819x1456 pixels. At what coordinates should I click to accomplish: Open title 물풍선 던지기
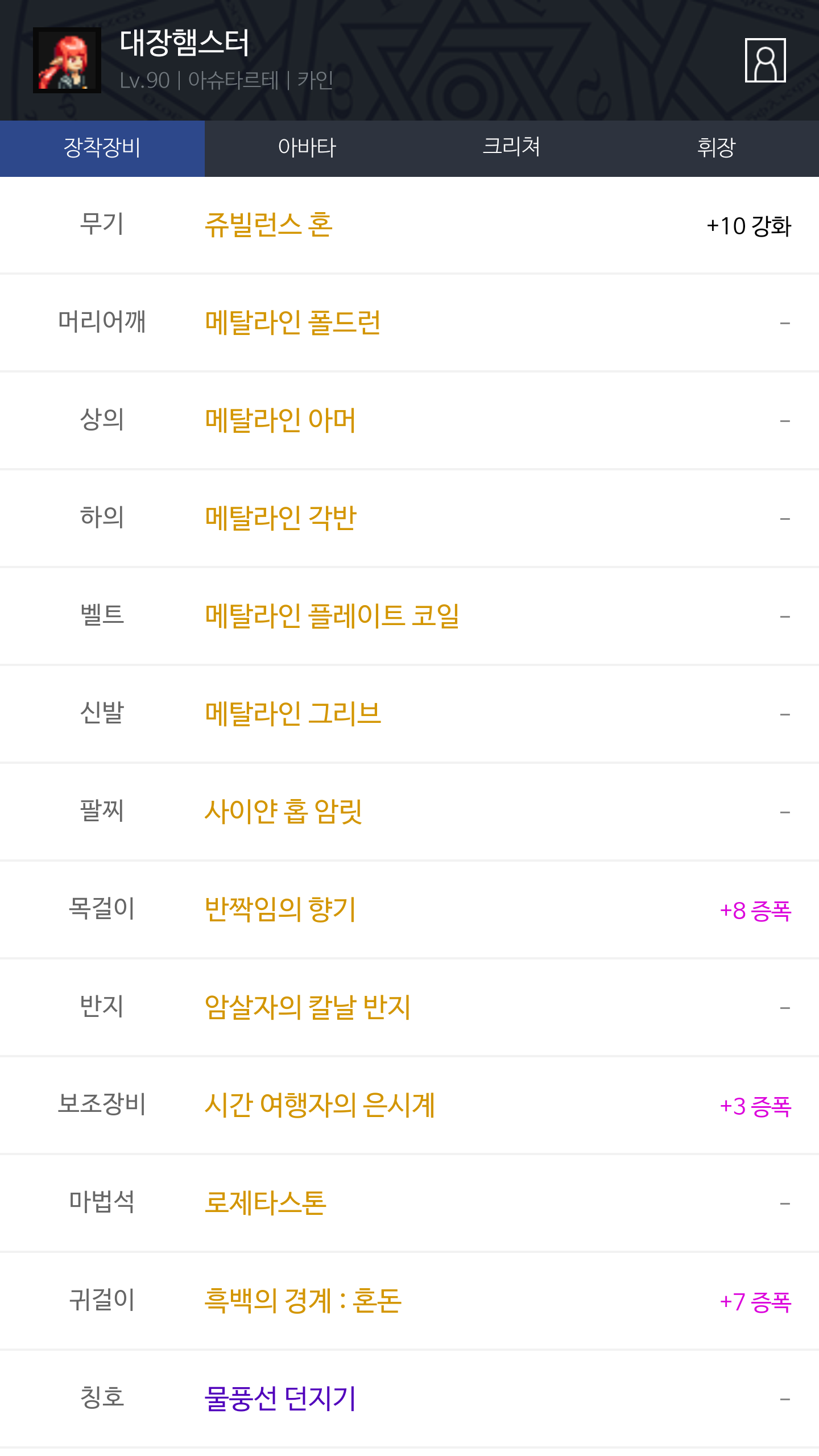(x=280, y=1399)
